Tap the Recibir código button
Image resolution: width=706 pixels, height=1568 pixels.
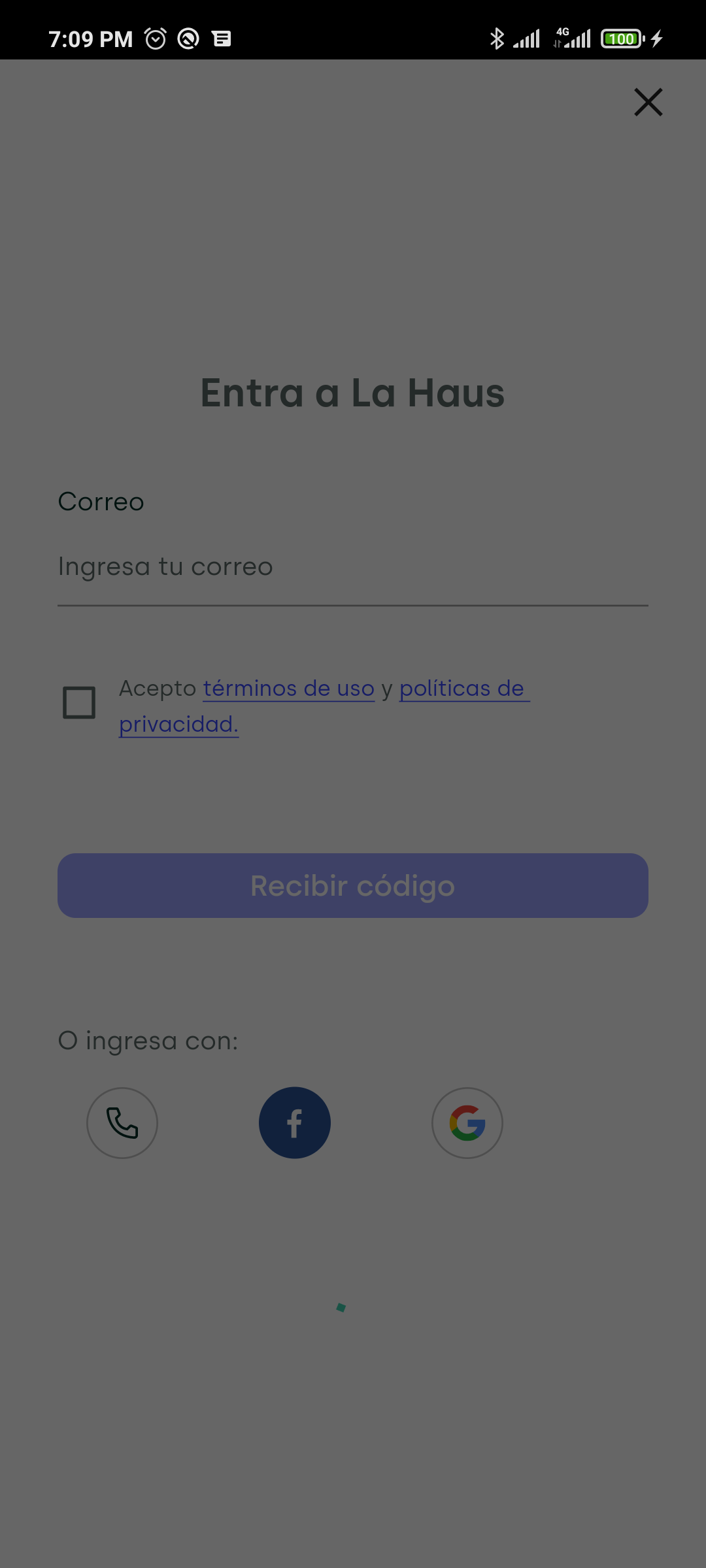coord(353,885)
